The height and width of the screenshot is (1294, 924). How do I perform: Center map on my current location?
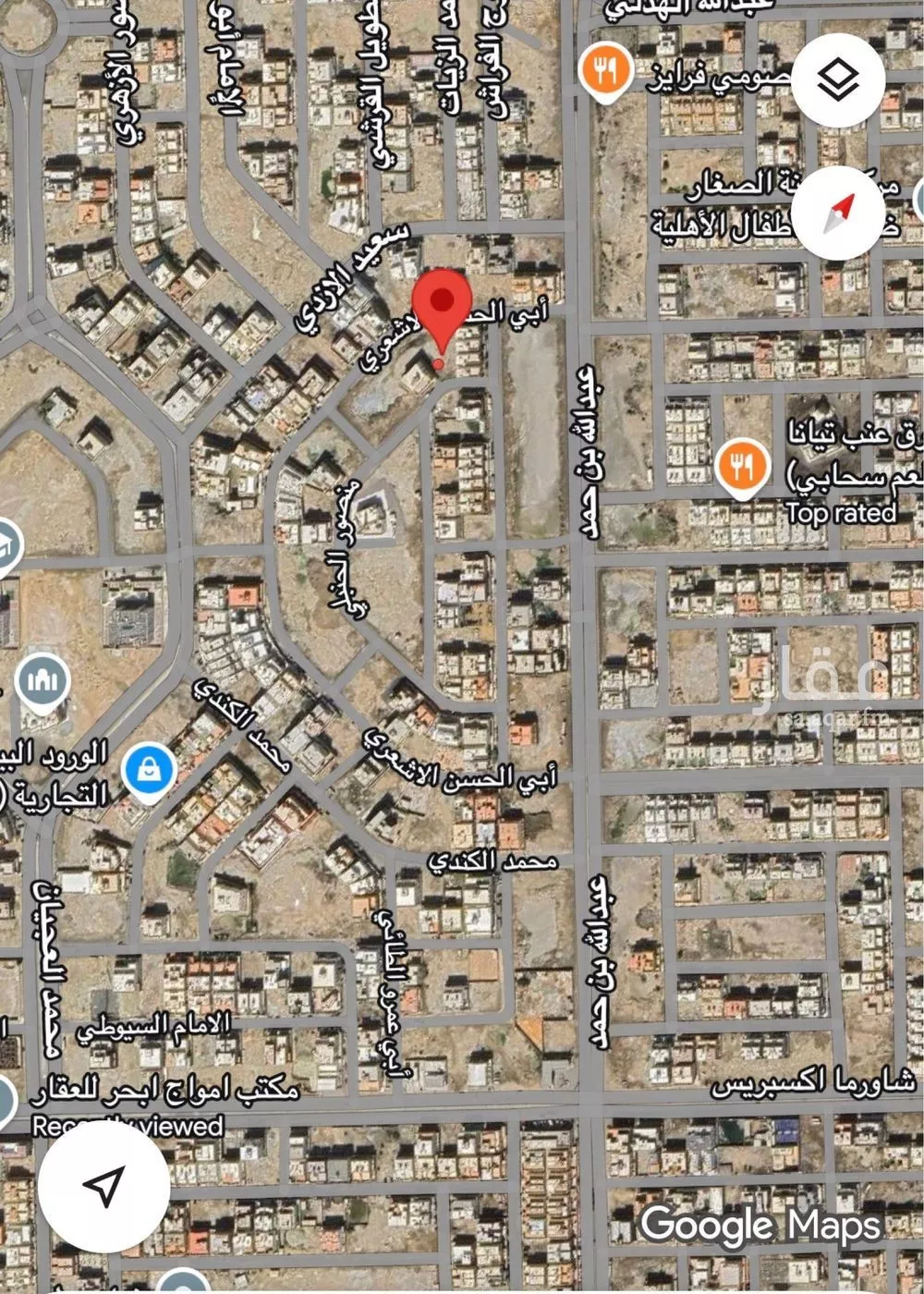103,1186
